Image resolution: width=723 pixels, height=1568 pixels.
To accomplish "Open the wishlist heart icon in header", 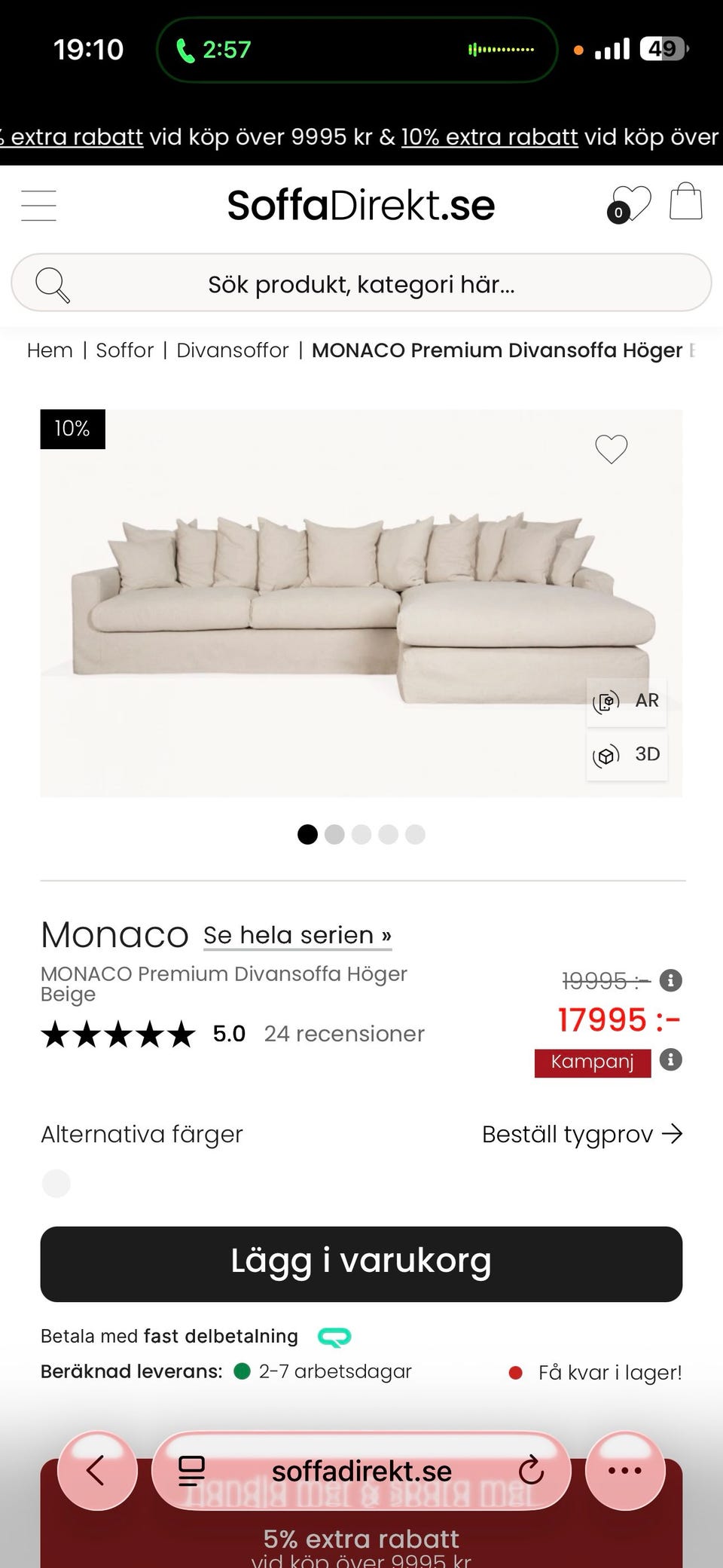I will (633, 203).
